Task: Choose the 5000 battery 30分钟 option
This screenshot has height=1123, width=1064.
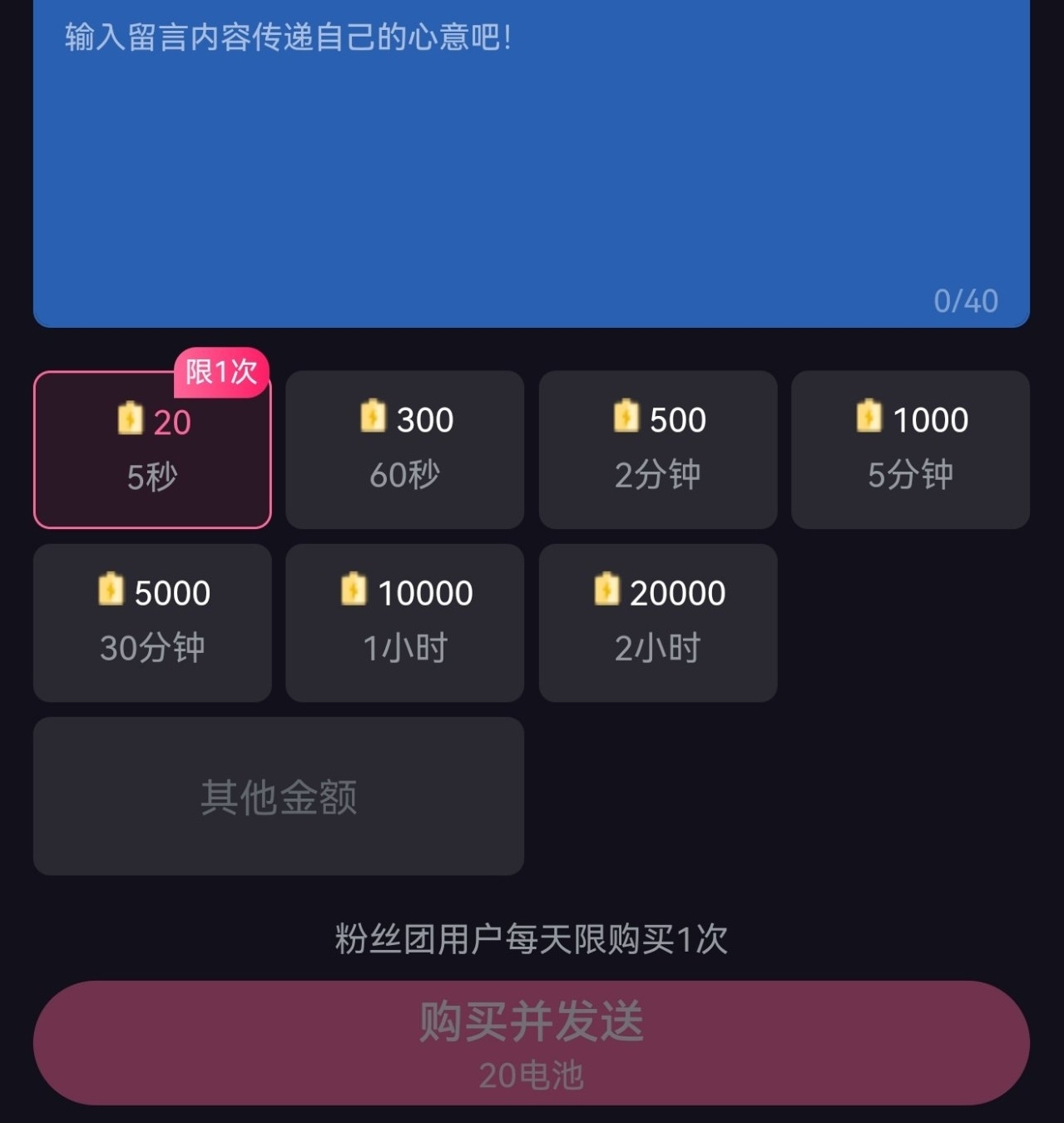Action: pos(152,623)
